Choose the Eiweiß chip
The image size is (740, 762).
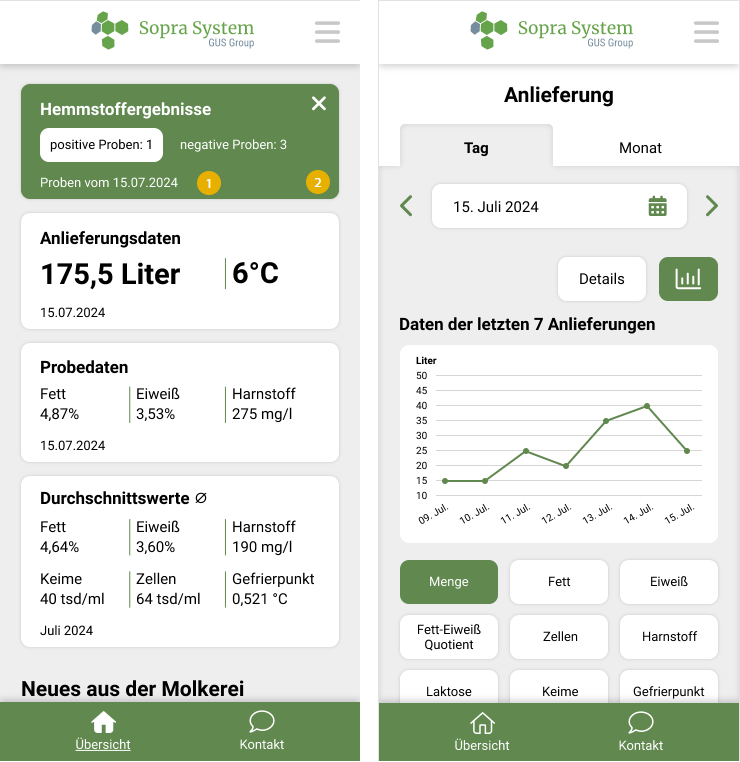pyautogui.click(x=668, y=582)
